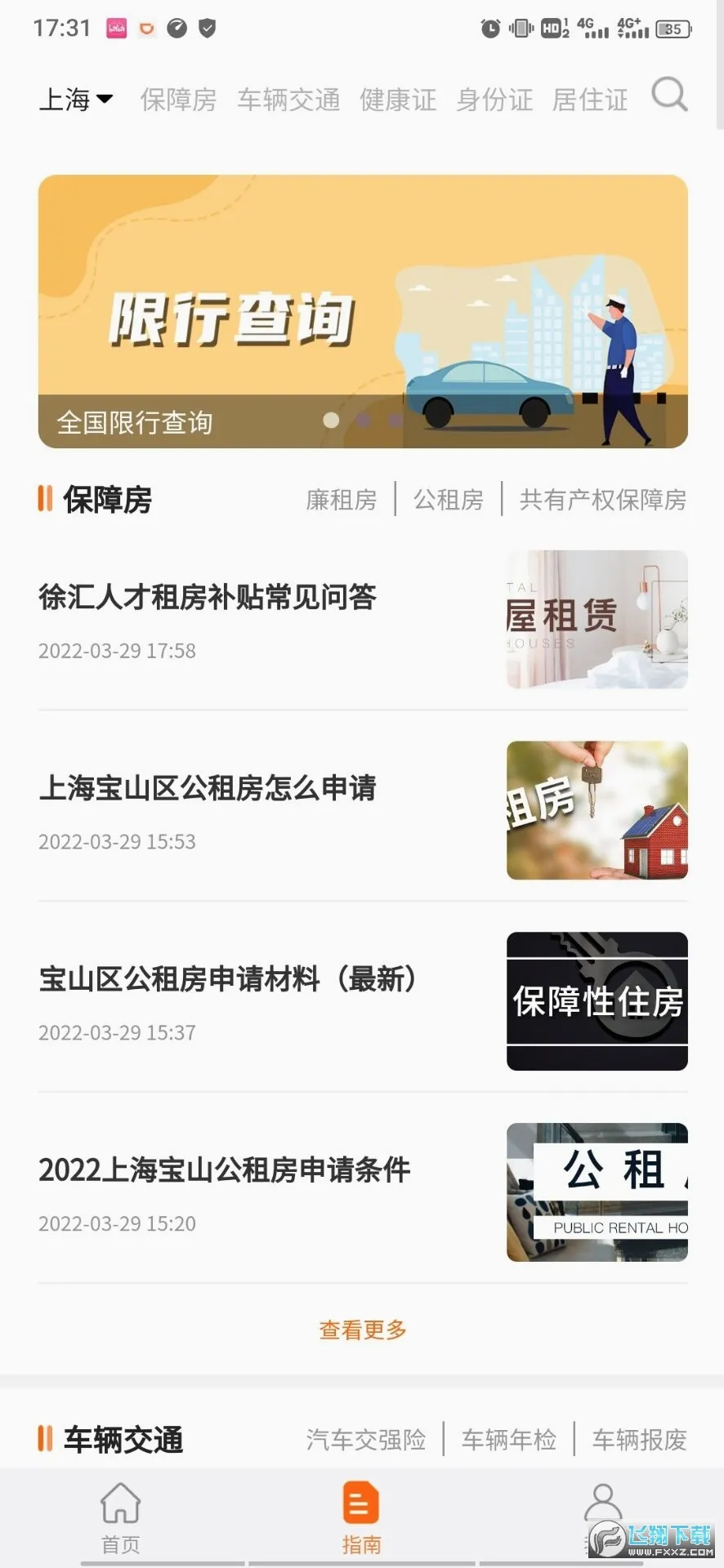Tap the 车辆年检 link
Viewport: 724px width, 1568px height.
tap(509, 1439)
